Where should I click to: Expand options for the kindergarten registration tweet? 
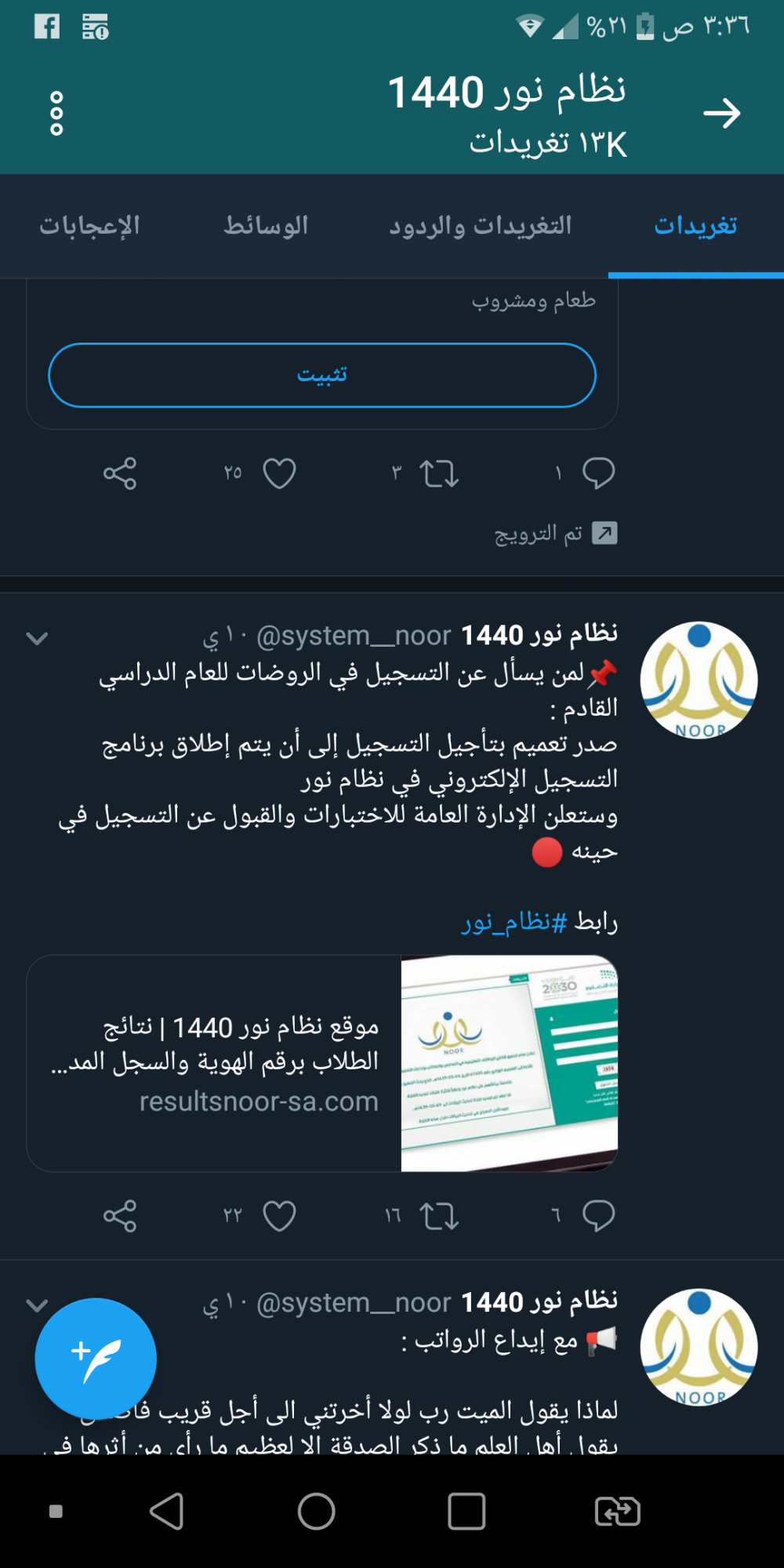[37, 638]
